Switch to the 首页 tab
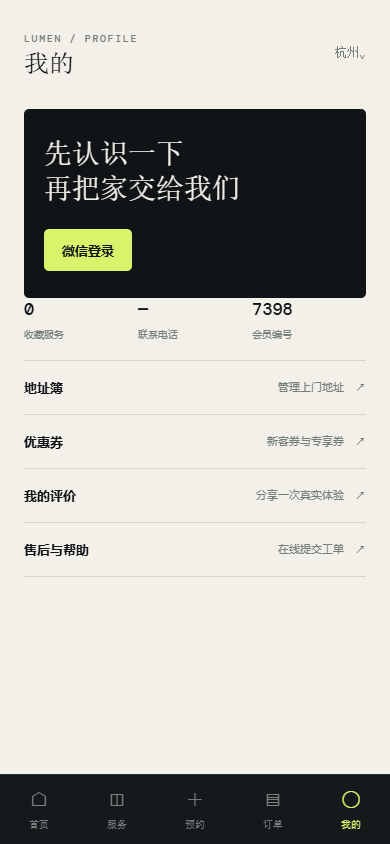This screenshot has height=844, width=390. 39,809
